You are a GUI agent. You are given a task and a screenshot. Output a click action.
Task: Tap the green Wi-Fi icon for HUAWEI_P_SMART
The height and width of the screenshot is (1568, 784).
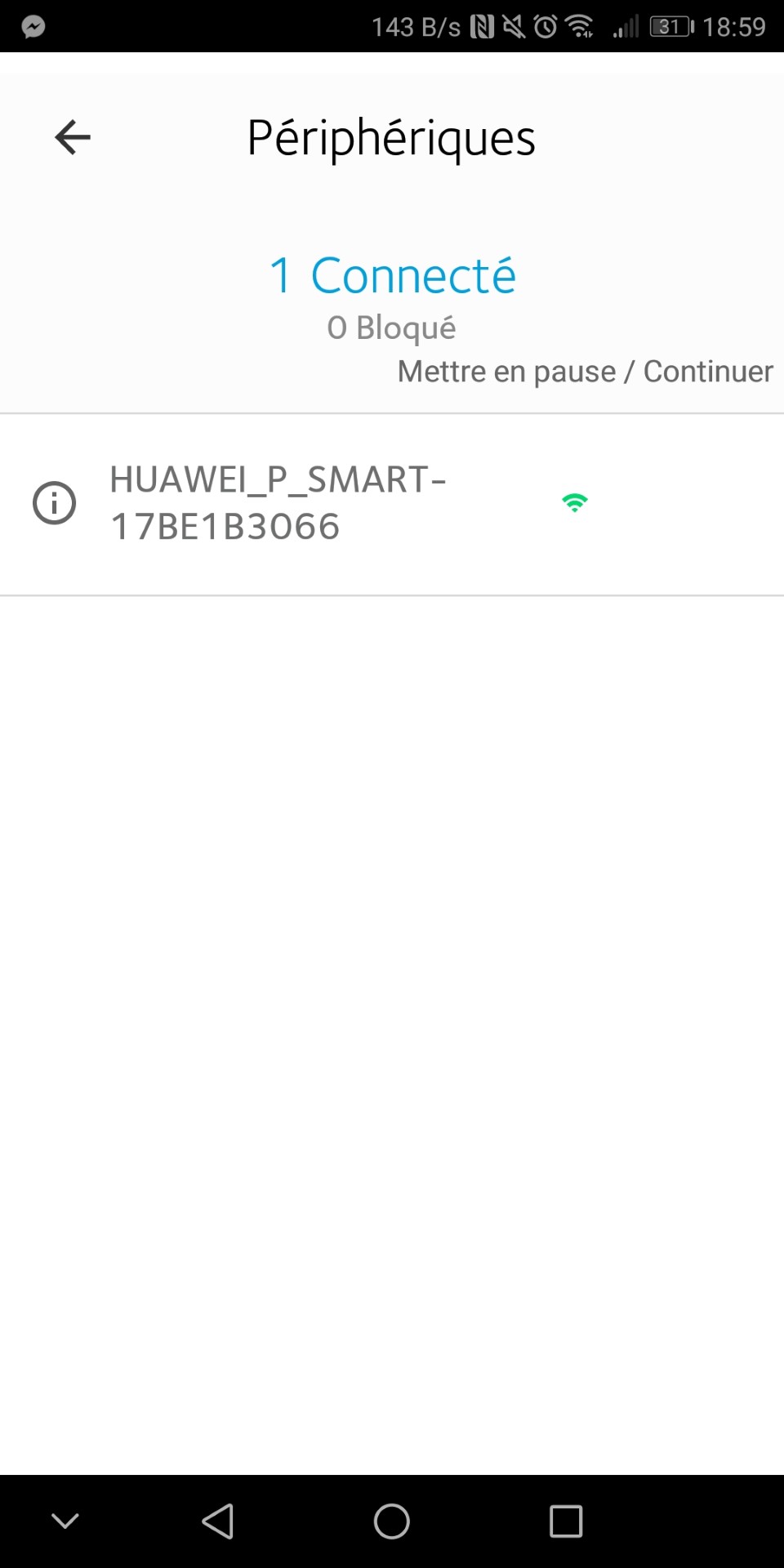[575, 502]
